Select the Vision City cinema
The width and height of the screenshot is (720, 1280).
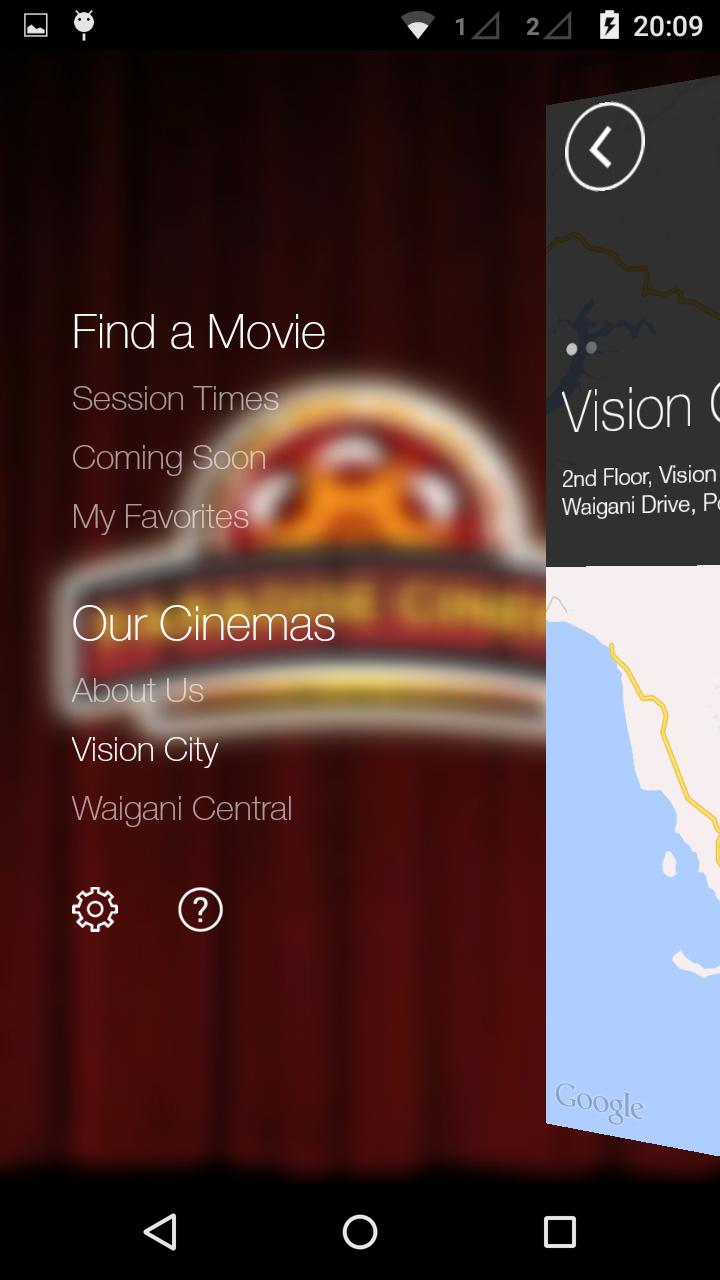[145, 750]
